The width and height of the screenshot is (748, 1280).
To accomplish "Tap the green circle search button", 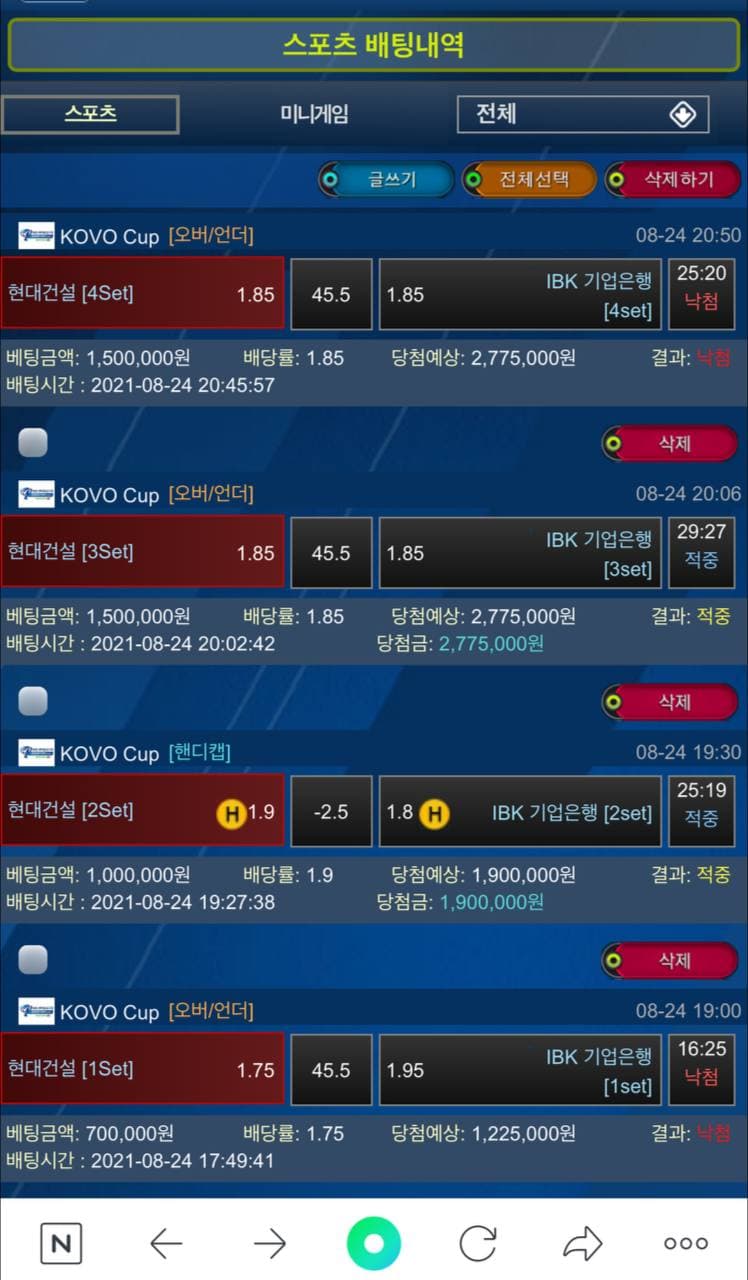I will (374, 1244).
